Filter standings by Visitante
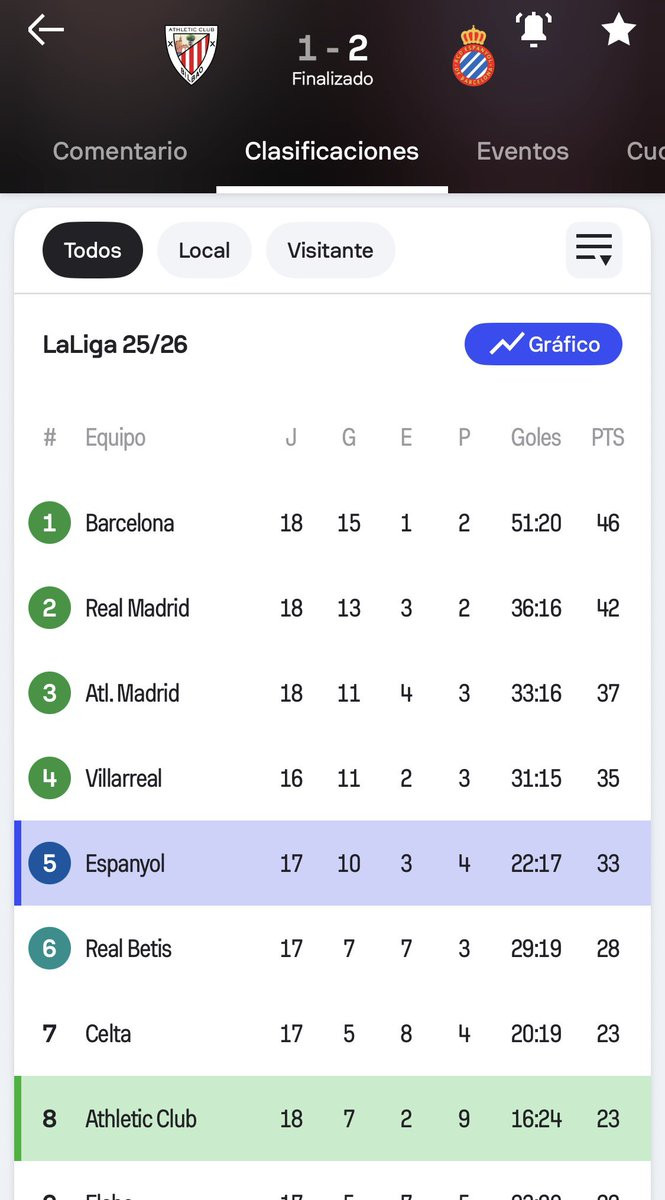665x1200 pixels. tap(330, 250)
